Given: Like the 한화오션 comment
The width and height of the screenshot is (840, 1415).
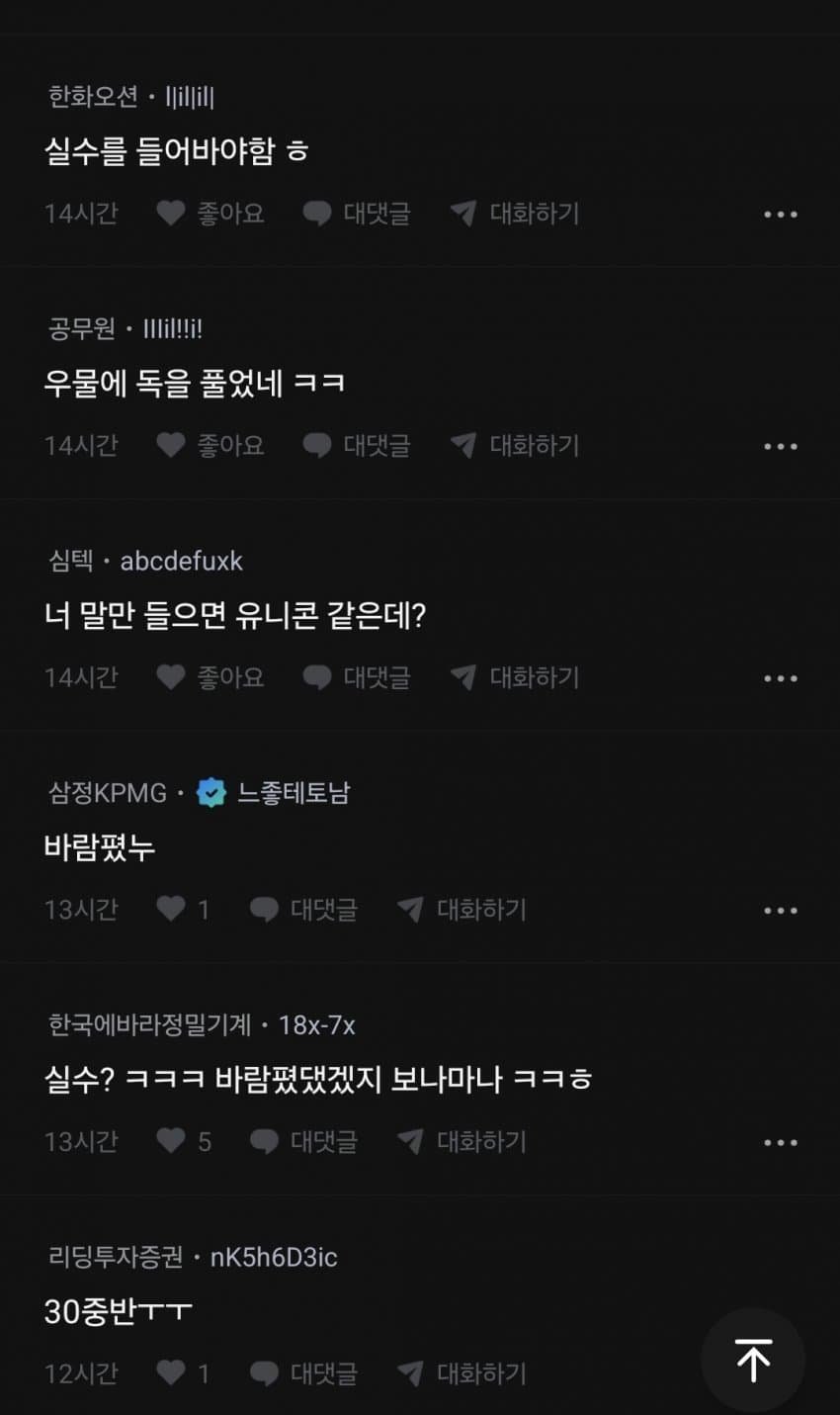Looking at the screenshot, I should pyautogui.click(x=210, y=214).
